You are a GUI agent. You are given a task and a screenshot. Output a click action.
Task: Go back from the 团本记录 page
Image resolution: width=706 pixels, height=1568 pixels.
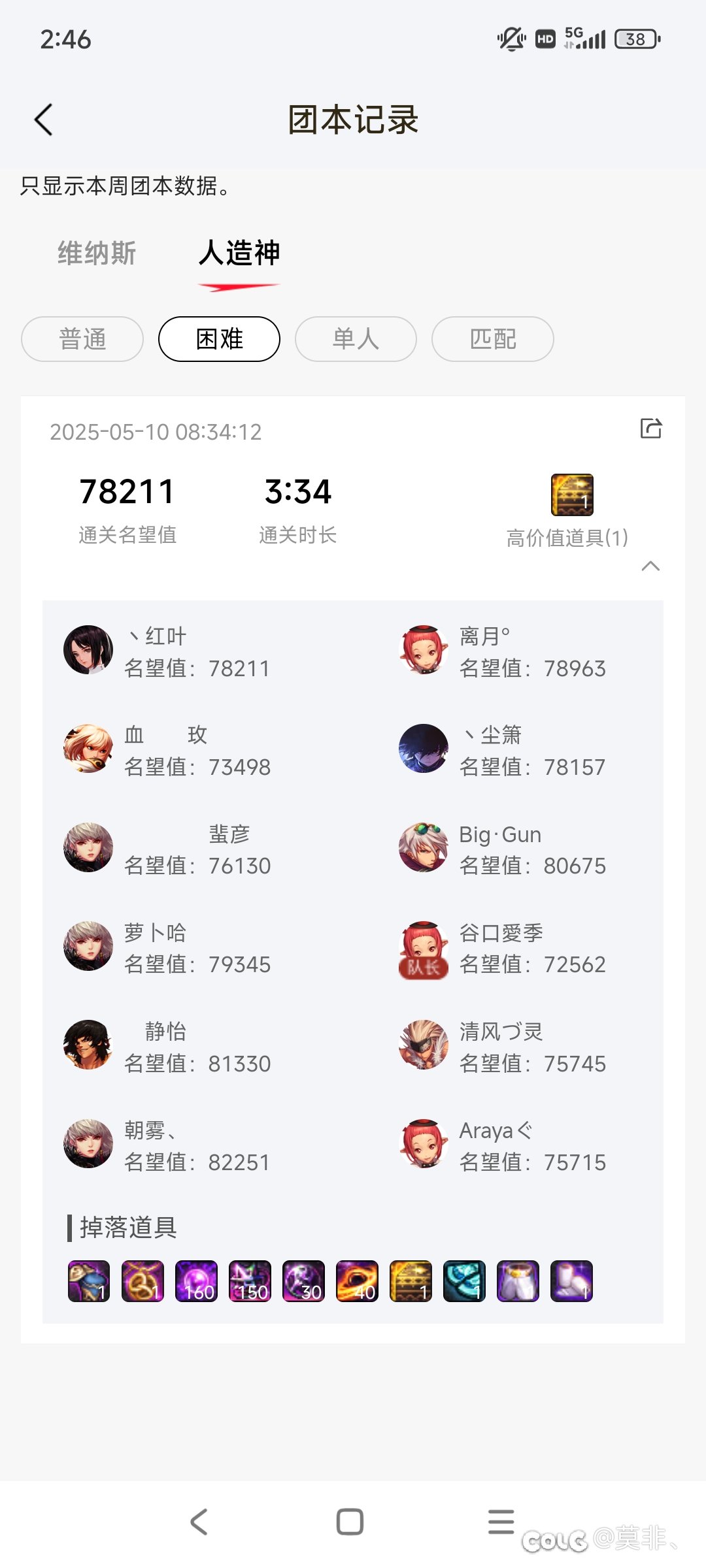pyautogui.click(x=43, y=120)
